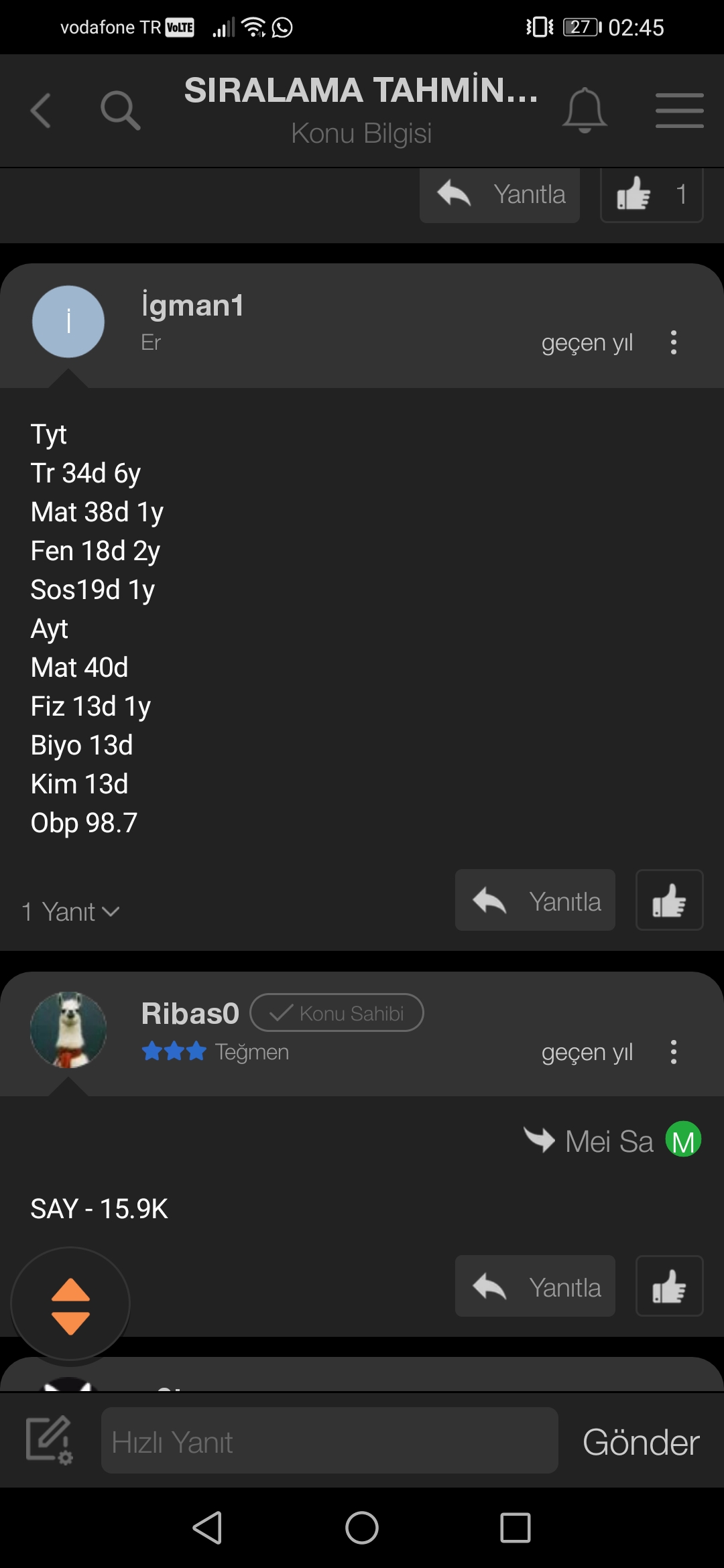Screen dimensions: 724x1568
Task: Go back using the header arrow
Action: (41, 111)
